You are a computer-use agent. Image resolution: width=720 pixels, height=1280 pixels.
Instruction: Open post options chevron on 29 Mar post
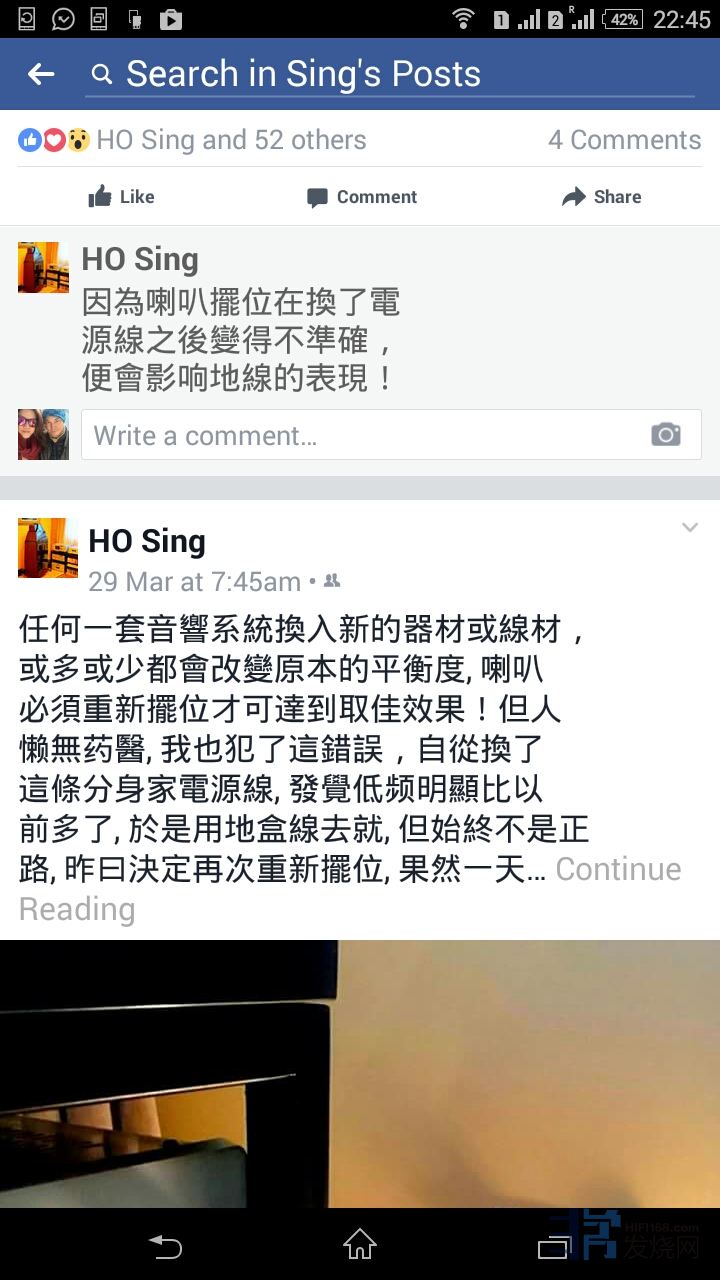tap(689, 528)
